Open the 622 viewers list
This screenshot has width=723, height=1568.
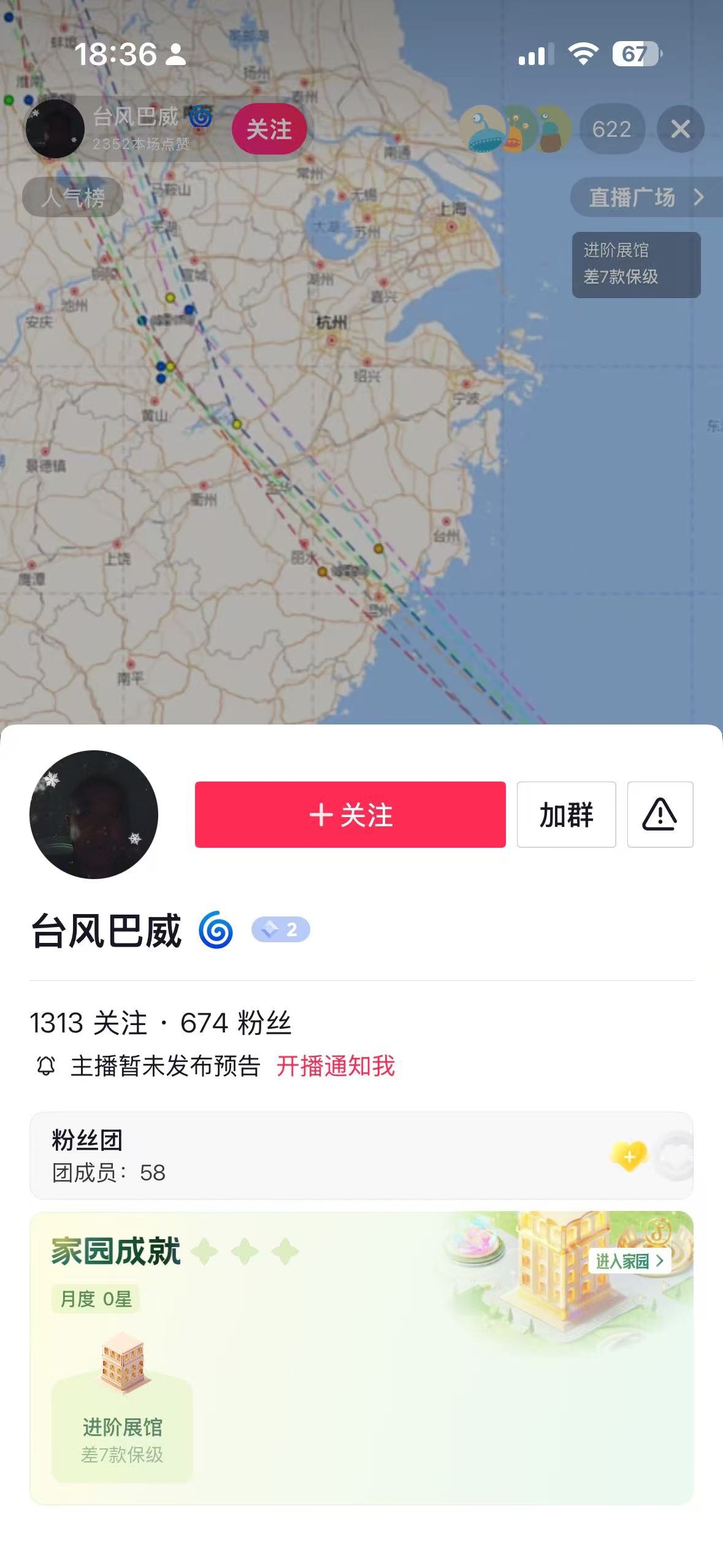612,129
